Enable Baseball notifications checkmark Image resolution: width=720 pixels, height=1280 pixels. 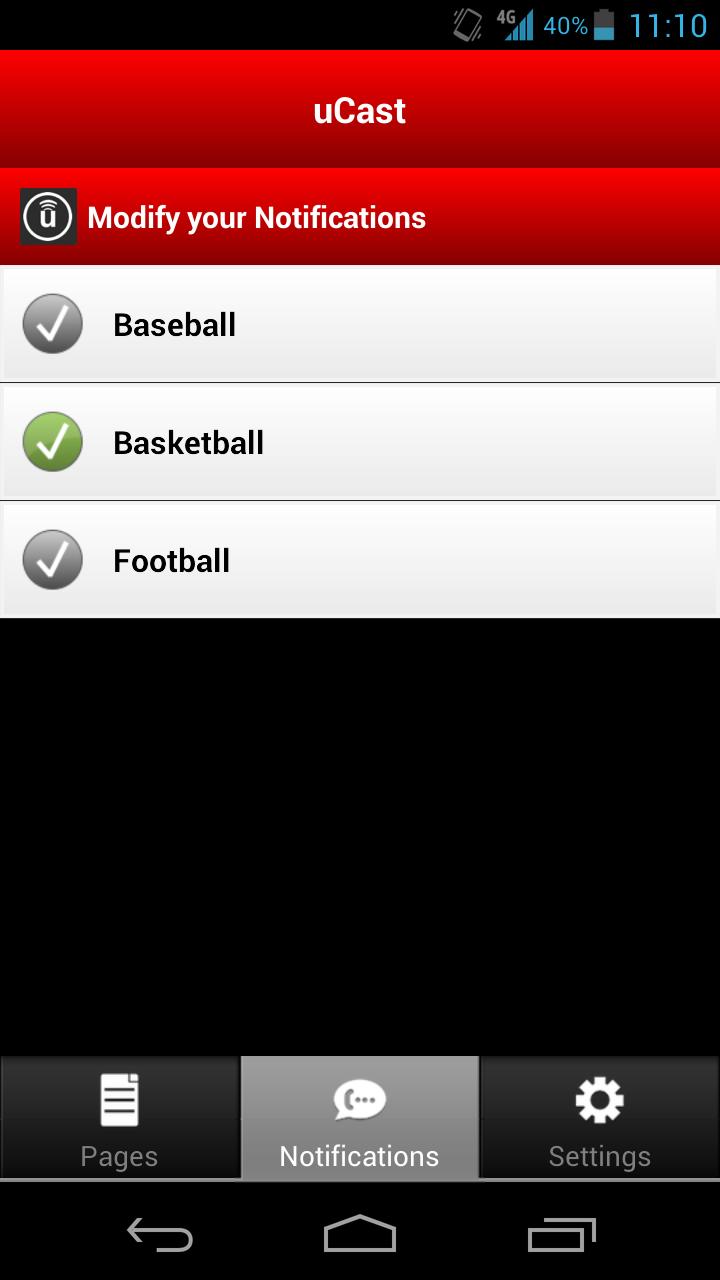52,324
